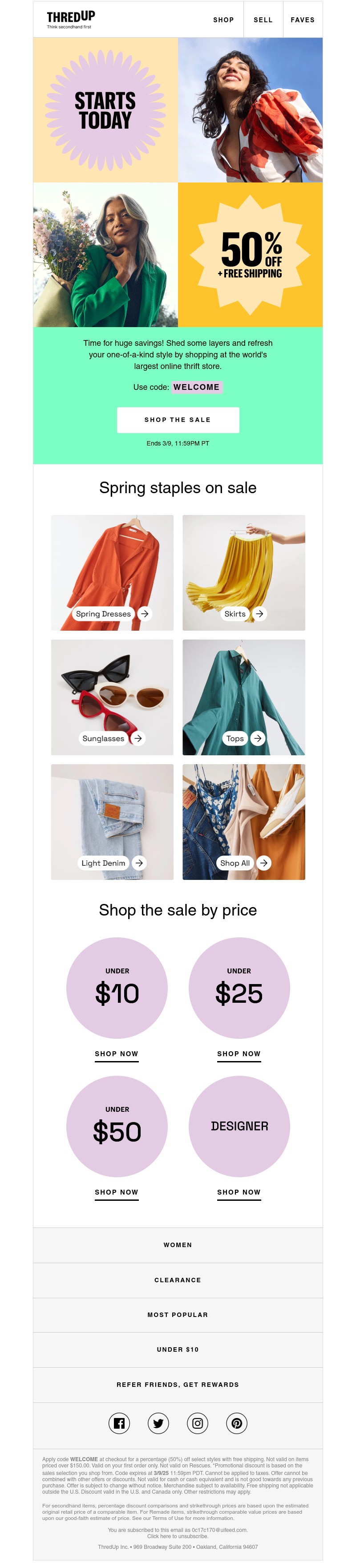
Task: Go to the CLEARANCE footer row
Action: tap(178, 1280)
